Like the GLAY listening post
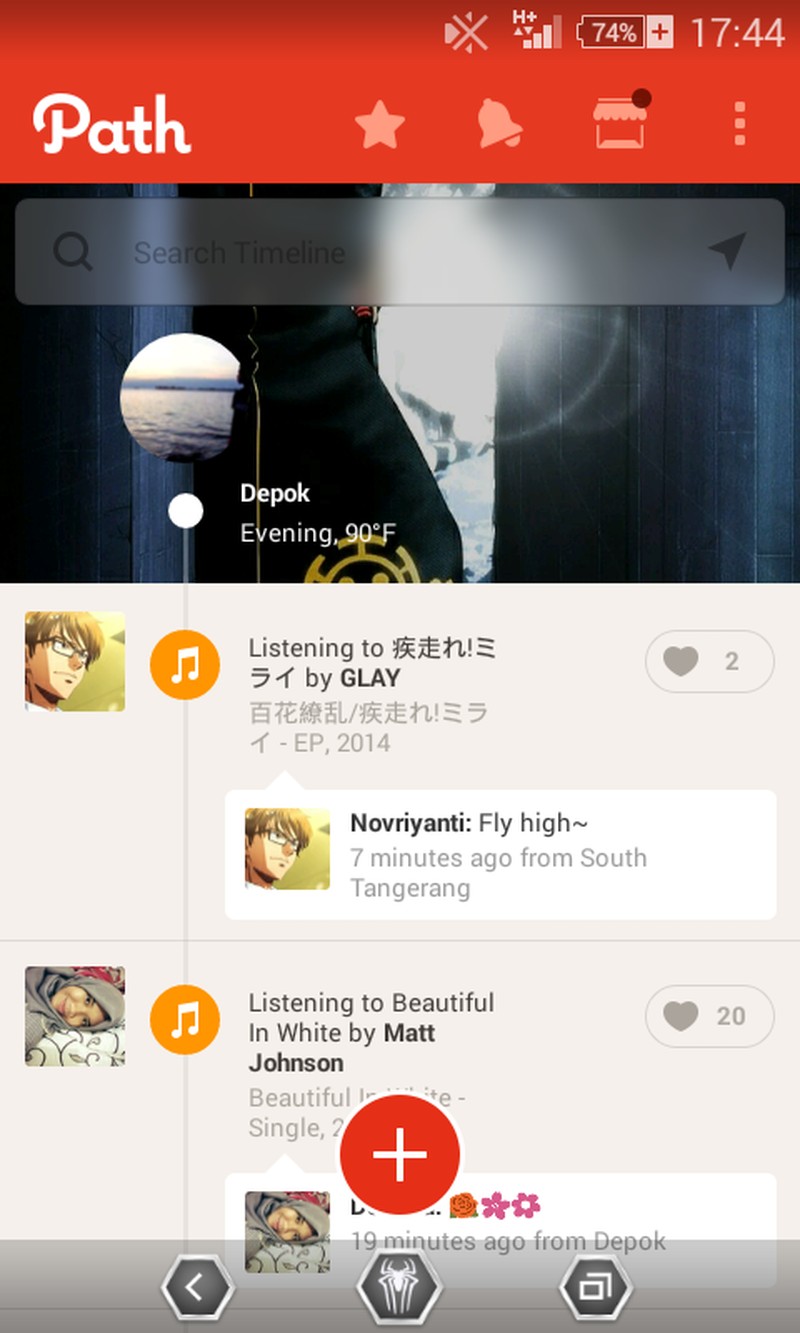Screen dimensions: 800x1333 coord(709,661)
